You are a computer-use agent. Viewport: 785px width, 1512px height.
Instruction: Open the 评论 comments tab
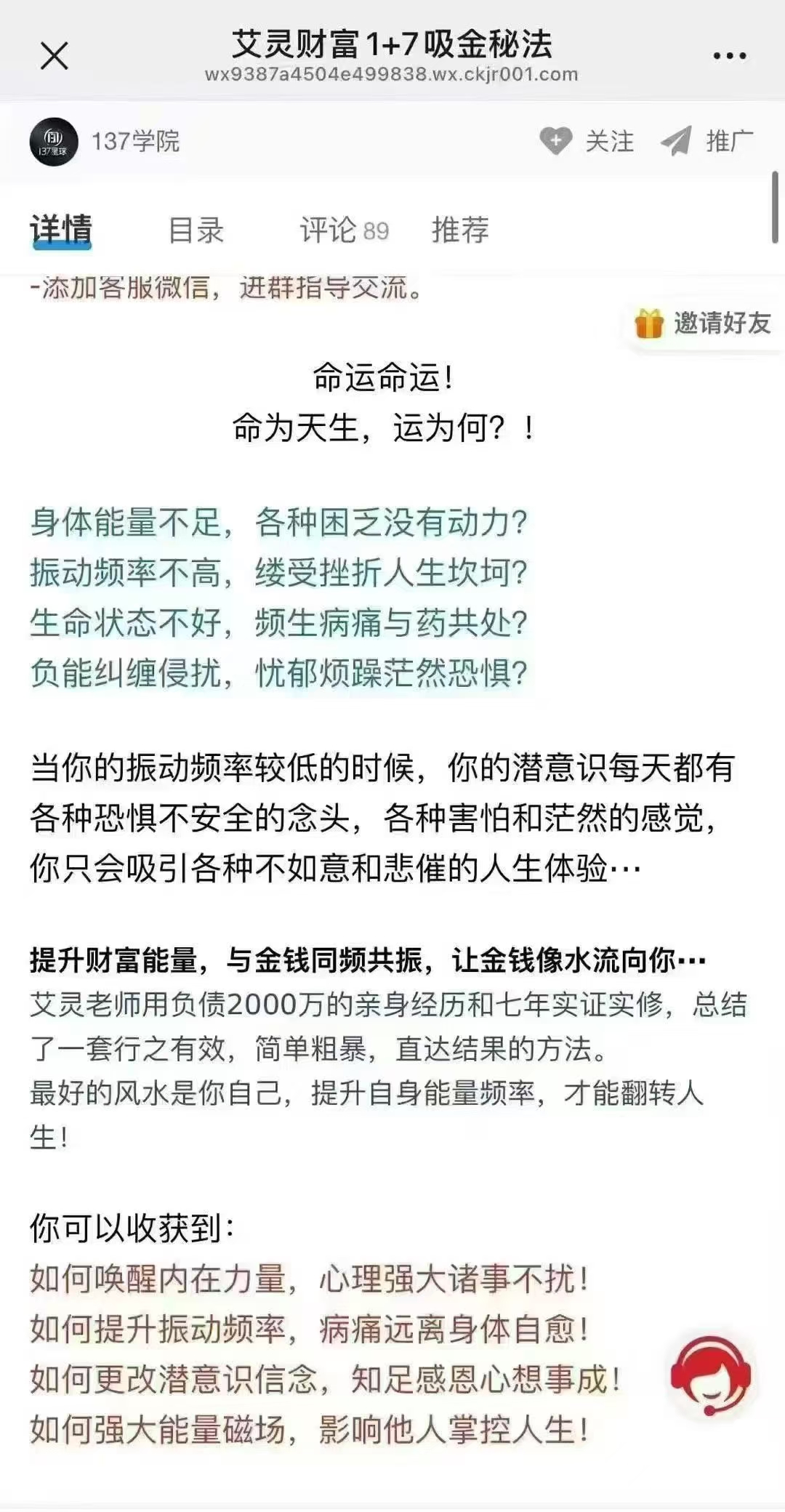coord(344,230)
